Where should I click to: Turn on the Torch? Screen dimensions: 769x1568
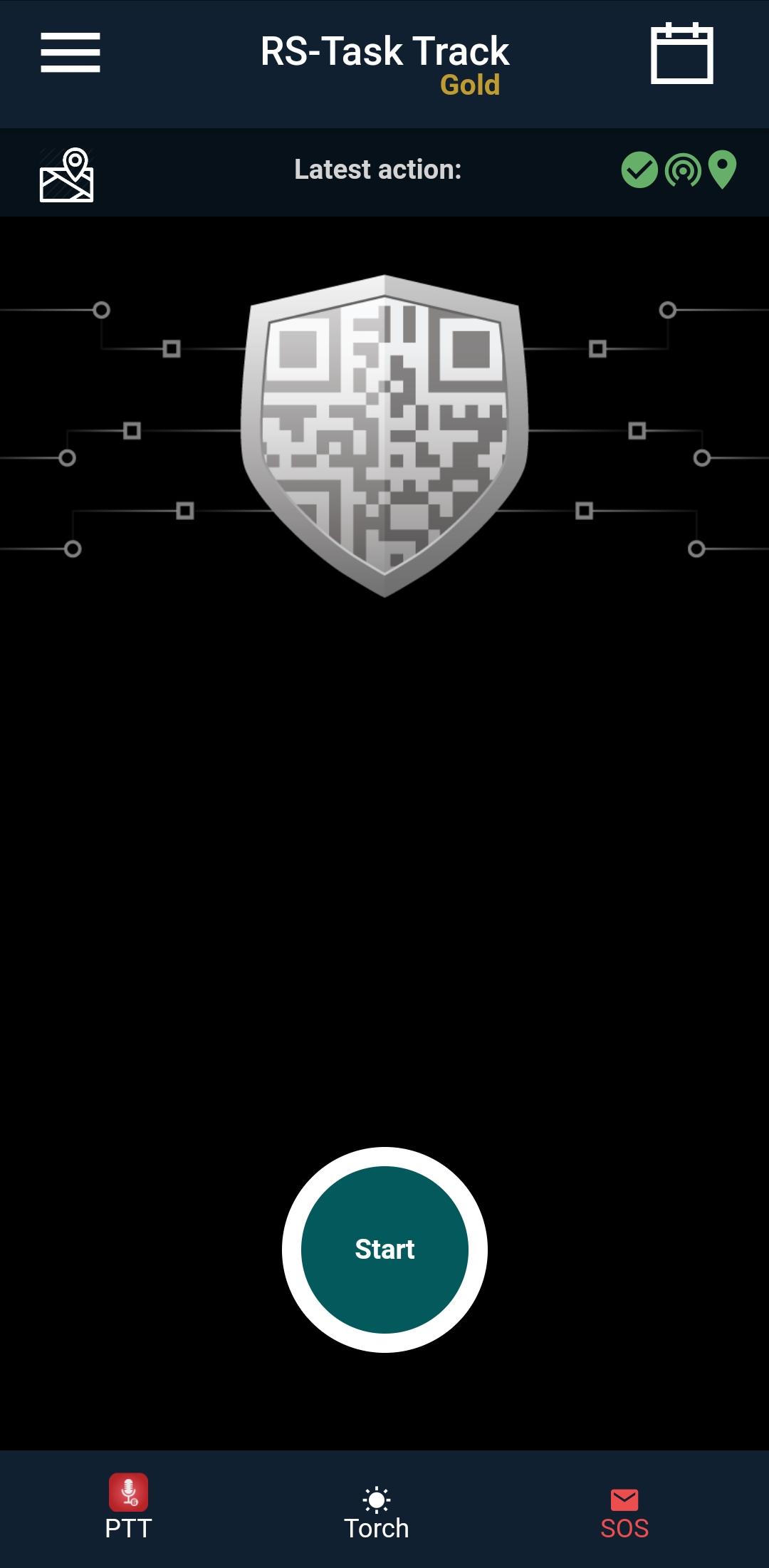(x=377, y=1513)
